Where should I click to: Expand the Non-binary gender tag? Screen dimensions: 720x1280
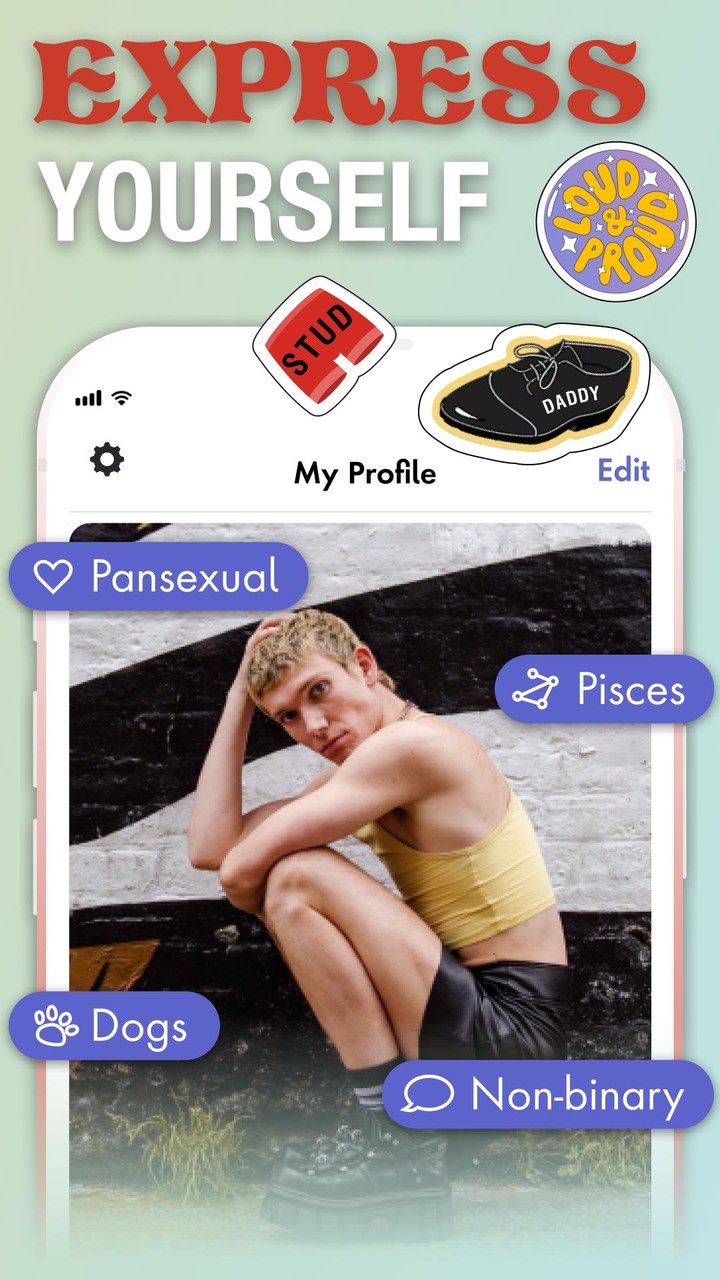(x=550, y=1097)
